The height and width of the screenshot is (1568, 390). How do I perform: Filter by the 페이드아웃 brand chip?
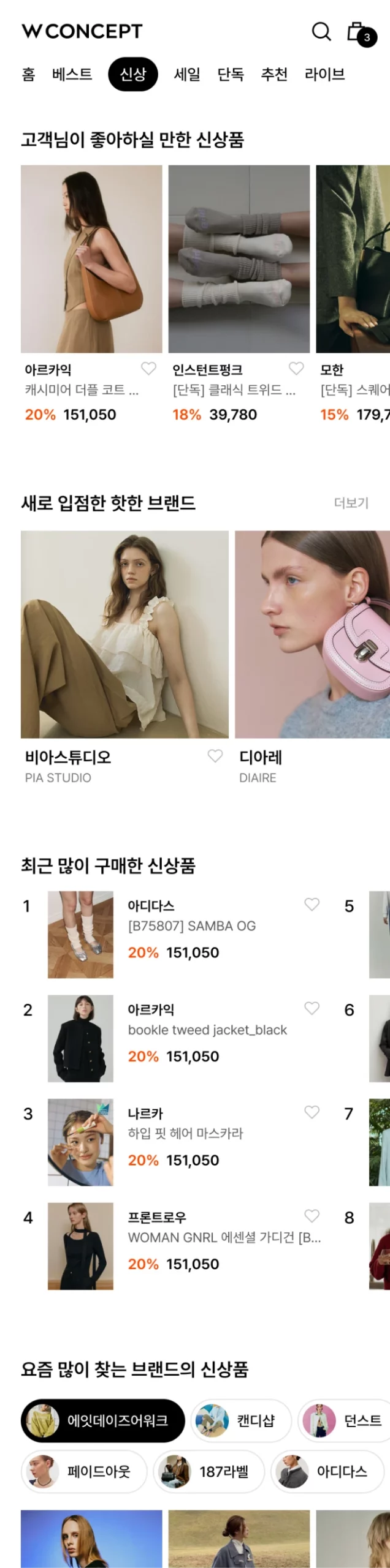84,1471
